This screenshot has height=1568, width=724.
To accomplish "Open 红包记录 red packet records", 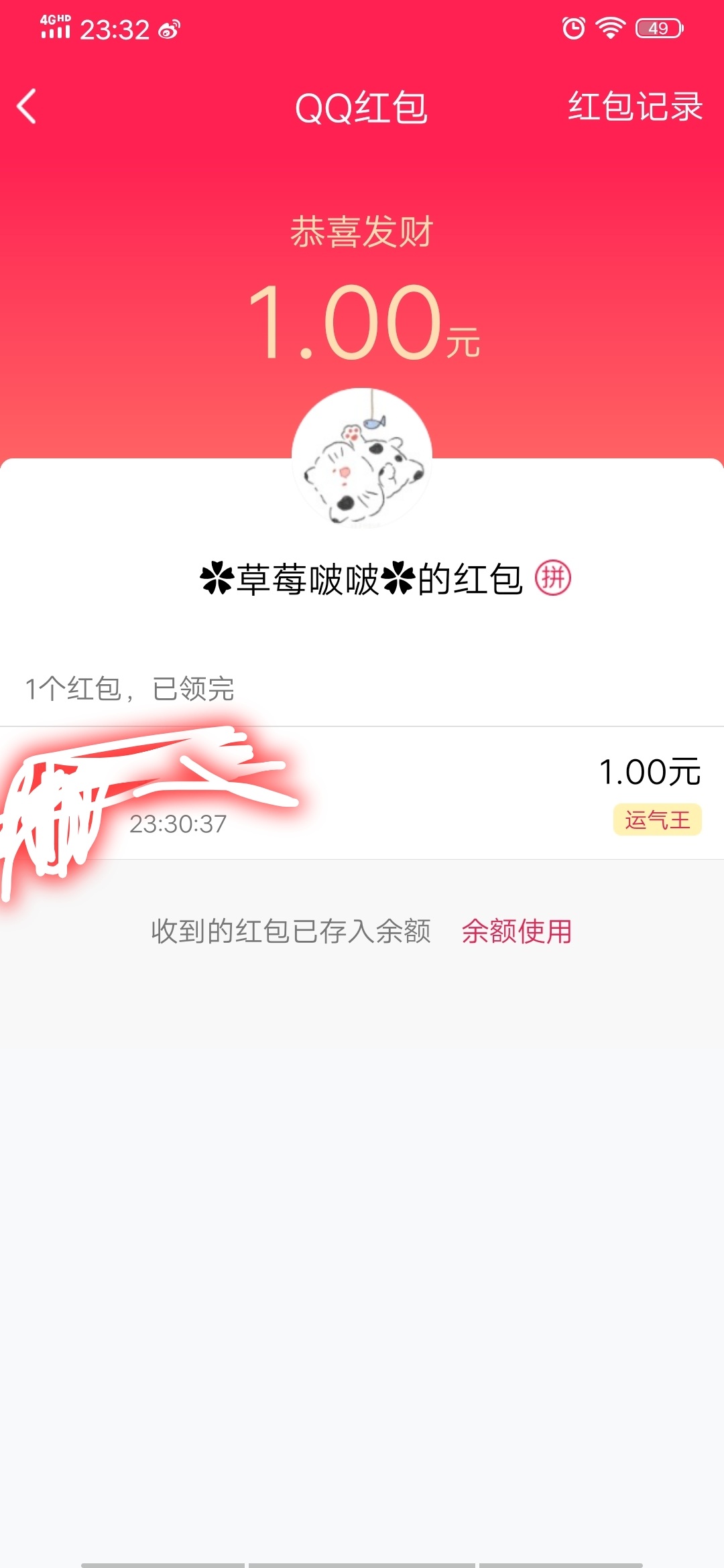I will click(x=635, y=107).
